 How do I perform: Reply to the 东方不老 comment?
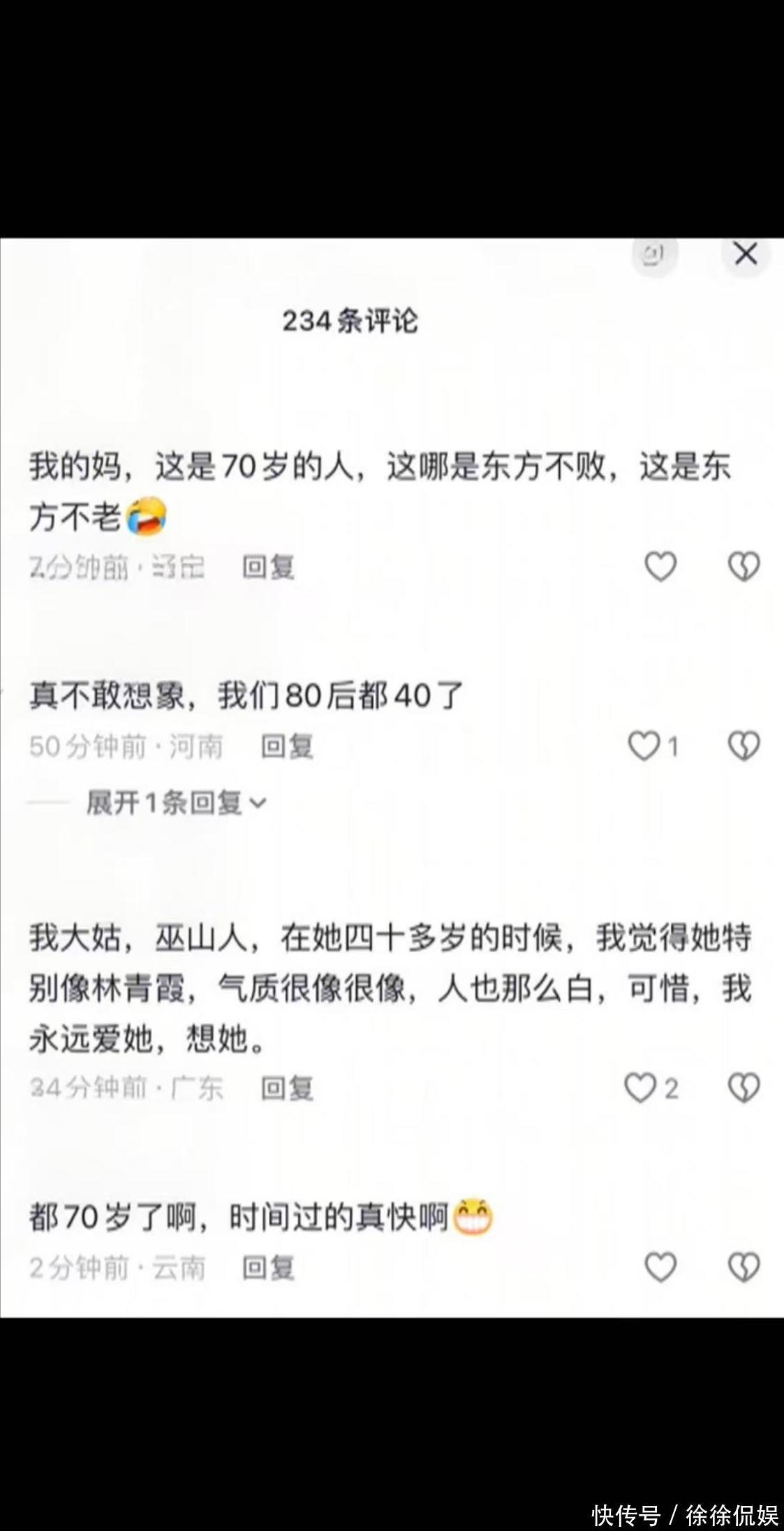point(269,567)
